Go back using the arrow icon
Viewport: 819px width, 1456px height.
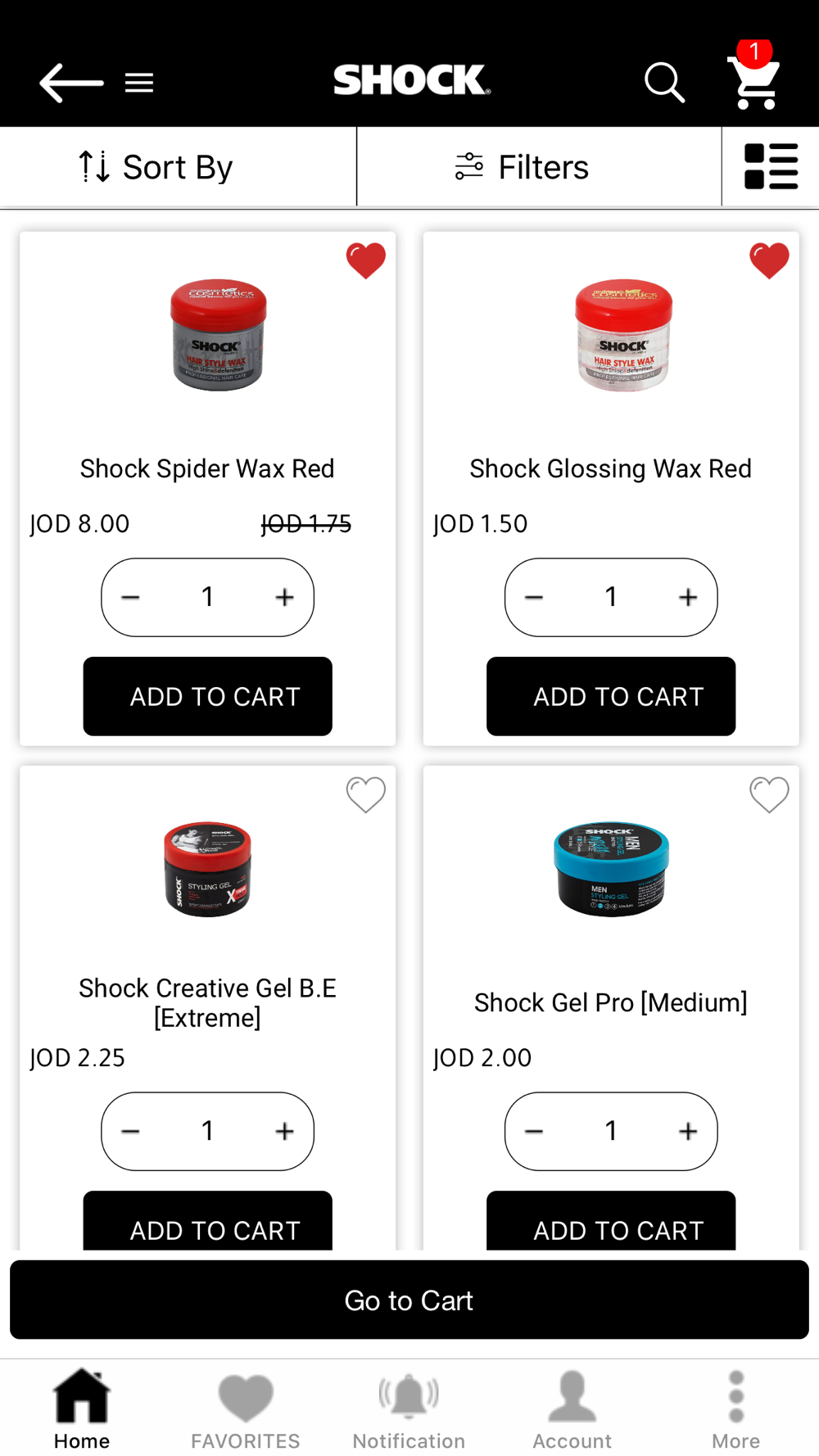pyautogui.click(x=71, y=83)
